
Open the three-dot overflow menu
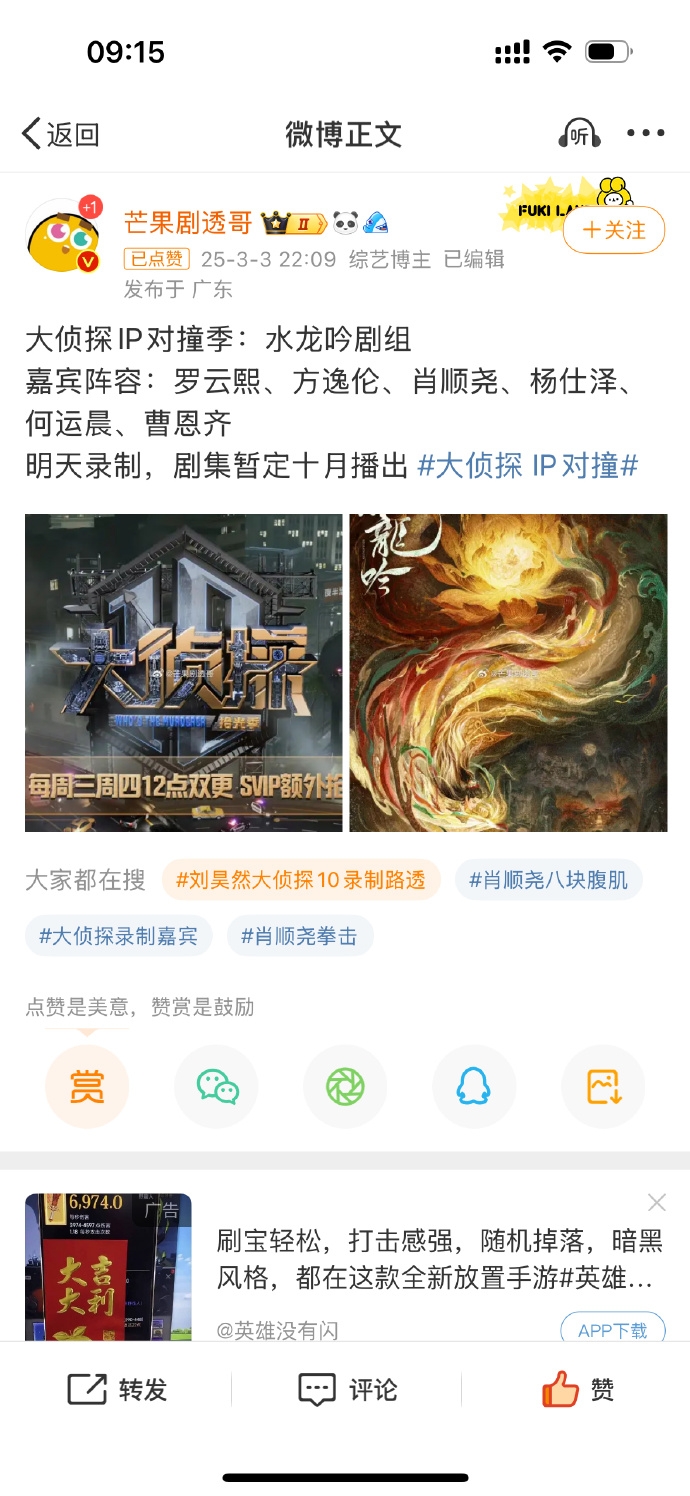pos(645,134)
